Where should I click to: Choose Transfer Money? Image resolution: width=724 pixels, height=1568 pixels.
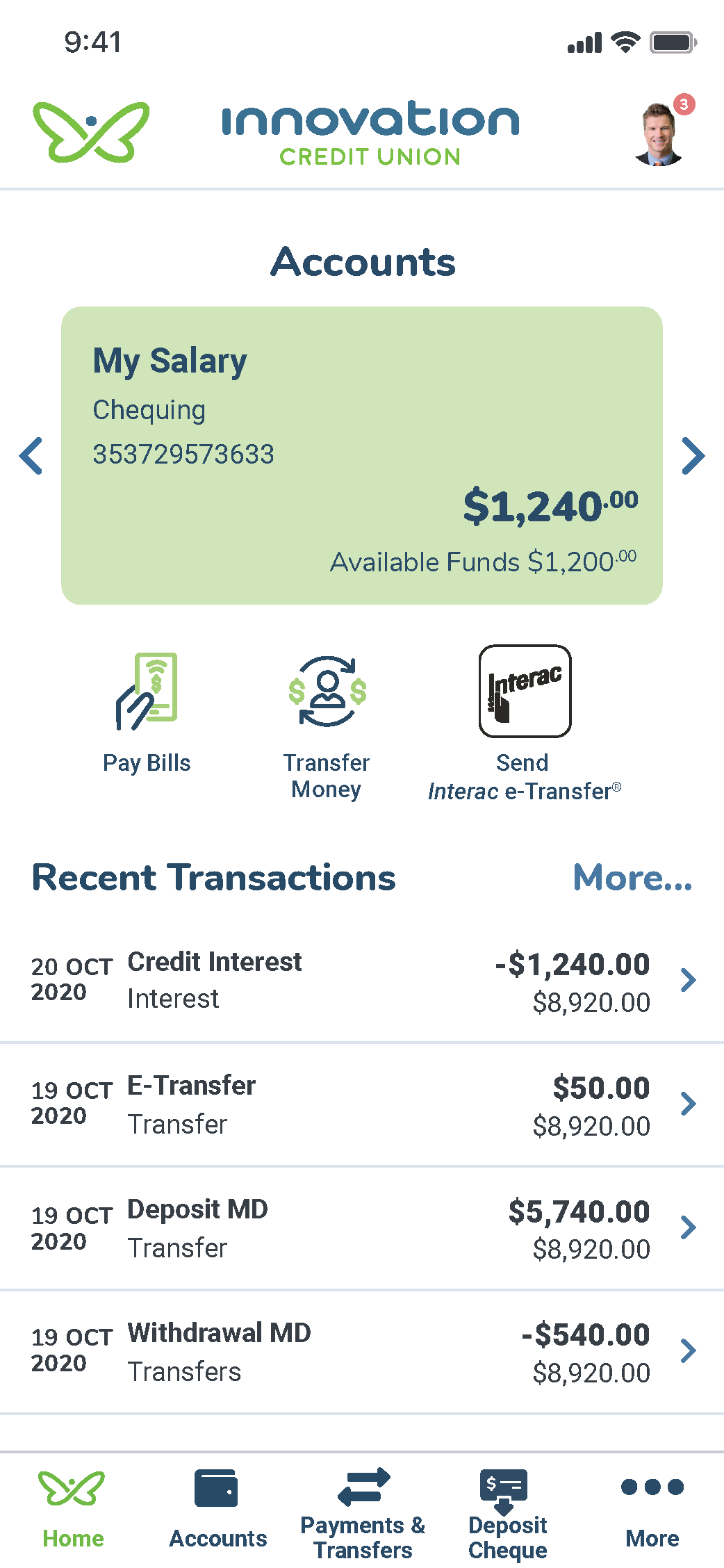tap(327, 727)
